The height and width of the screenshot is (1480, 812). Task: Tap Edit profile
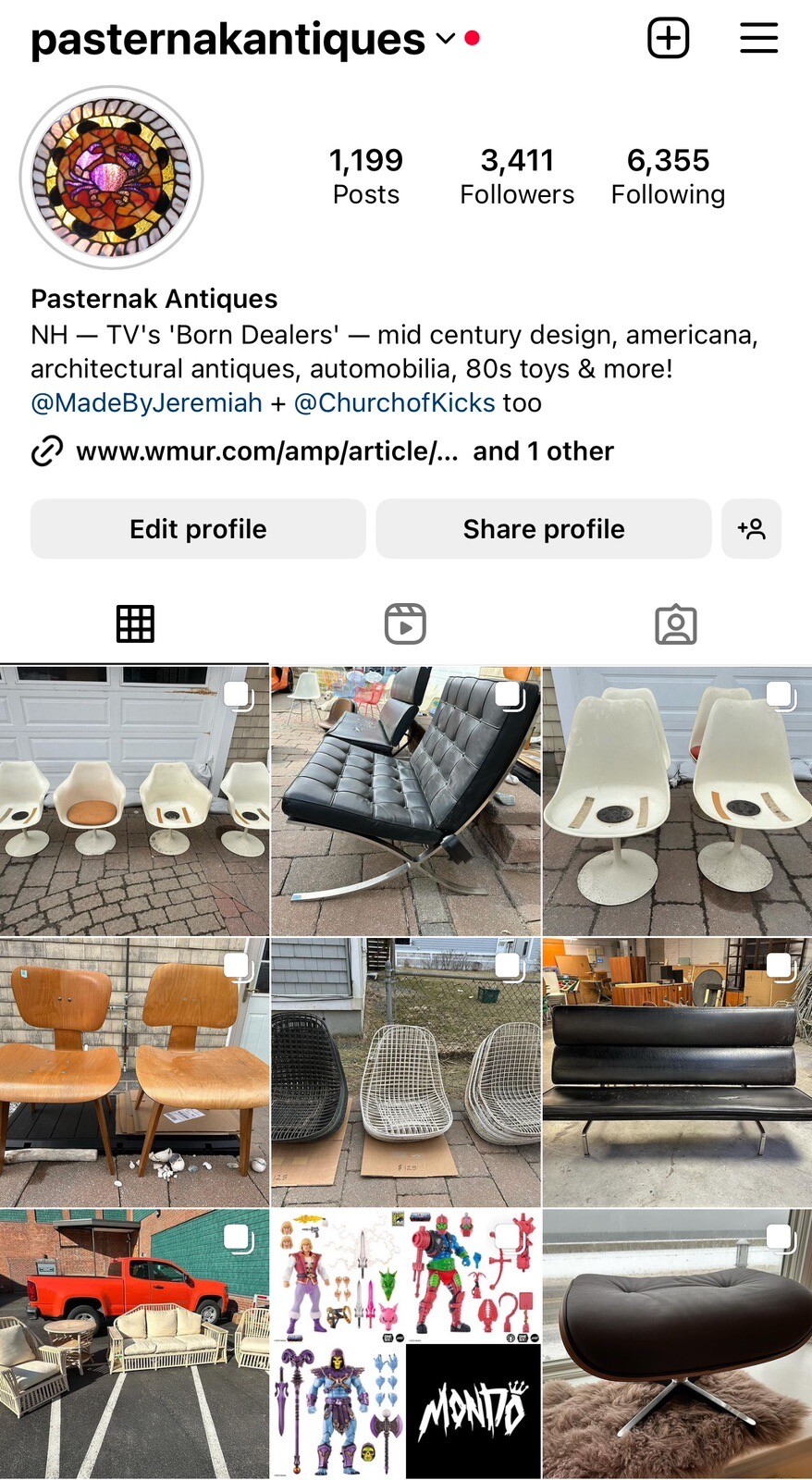point(198,529)
